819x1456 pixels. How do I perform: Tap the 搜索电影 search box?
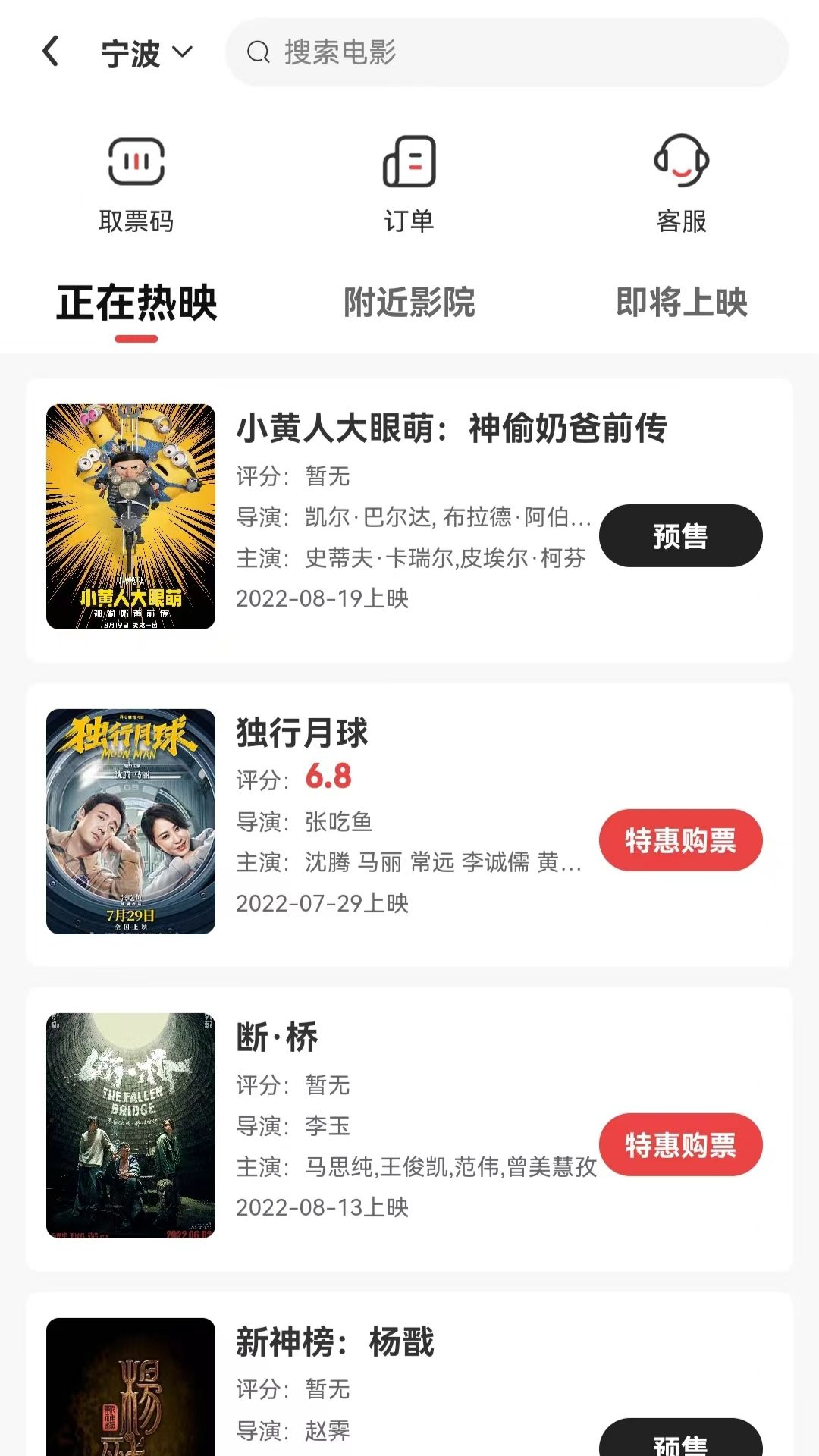click(507, 52)
